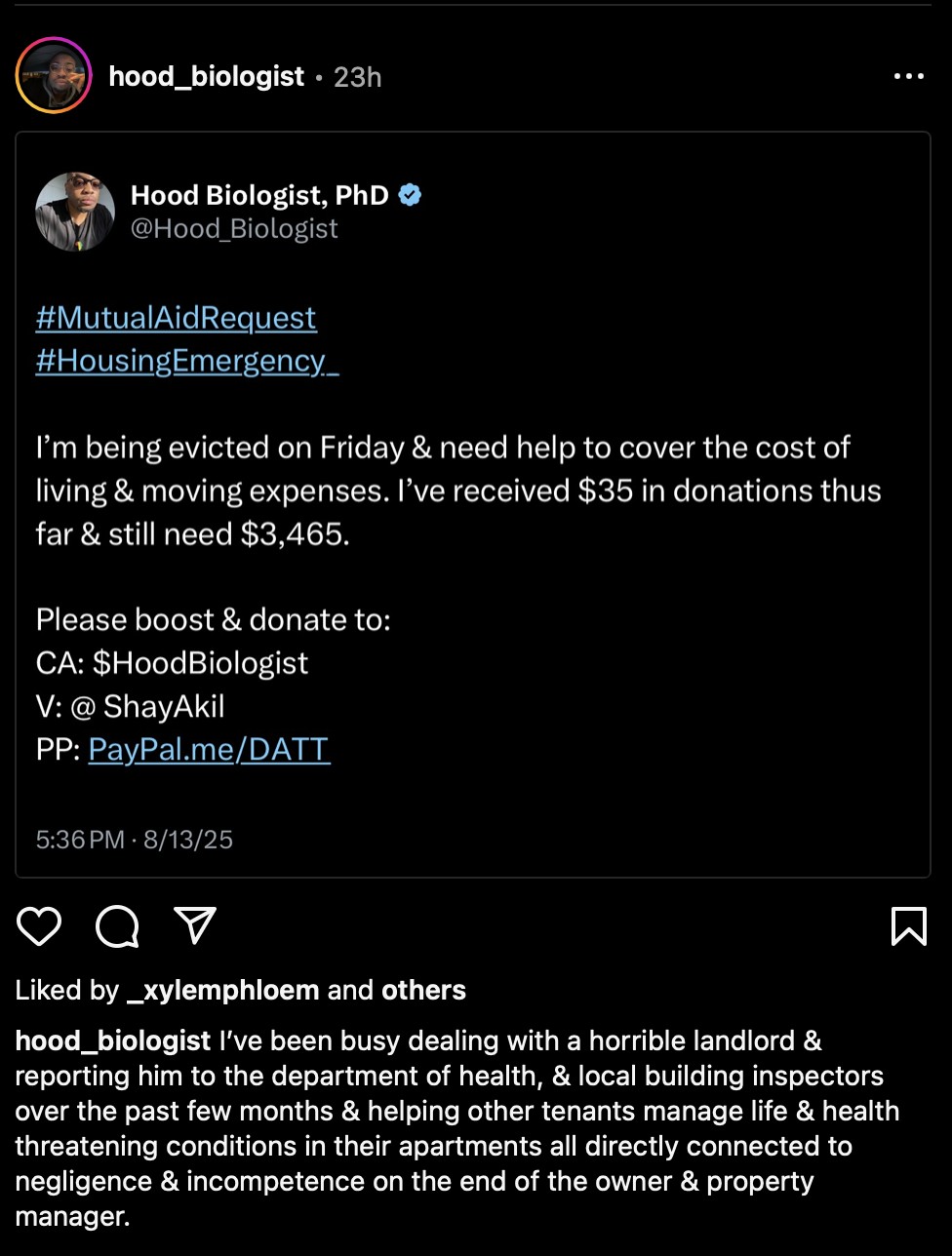Screen dimensions: 952x1256
Task: Click the more options ellipsis to expand actions
Action: (911, 75)
